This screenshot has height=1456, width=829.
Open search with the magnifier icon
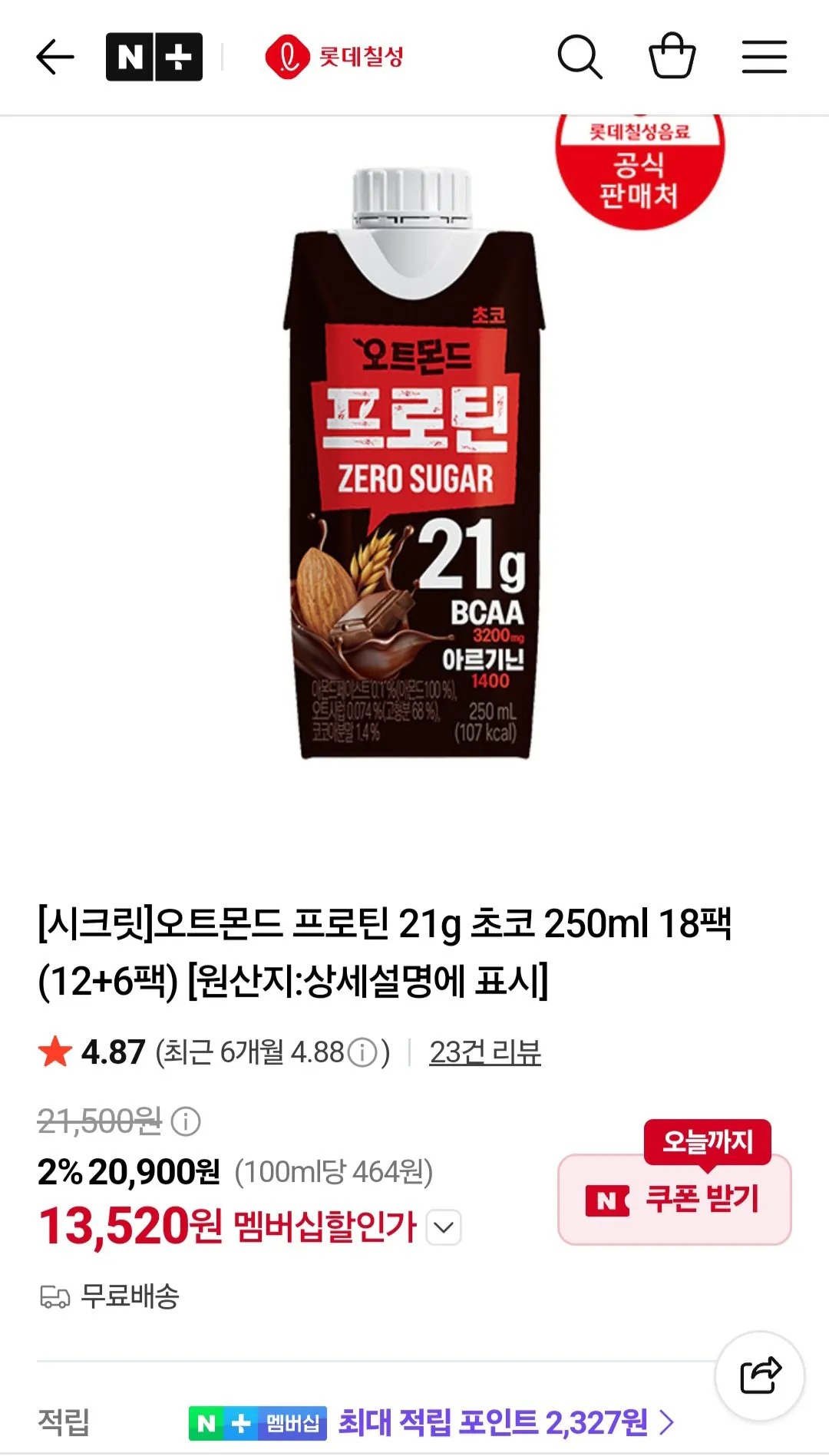(x=580, y=57)
